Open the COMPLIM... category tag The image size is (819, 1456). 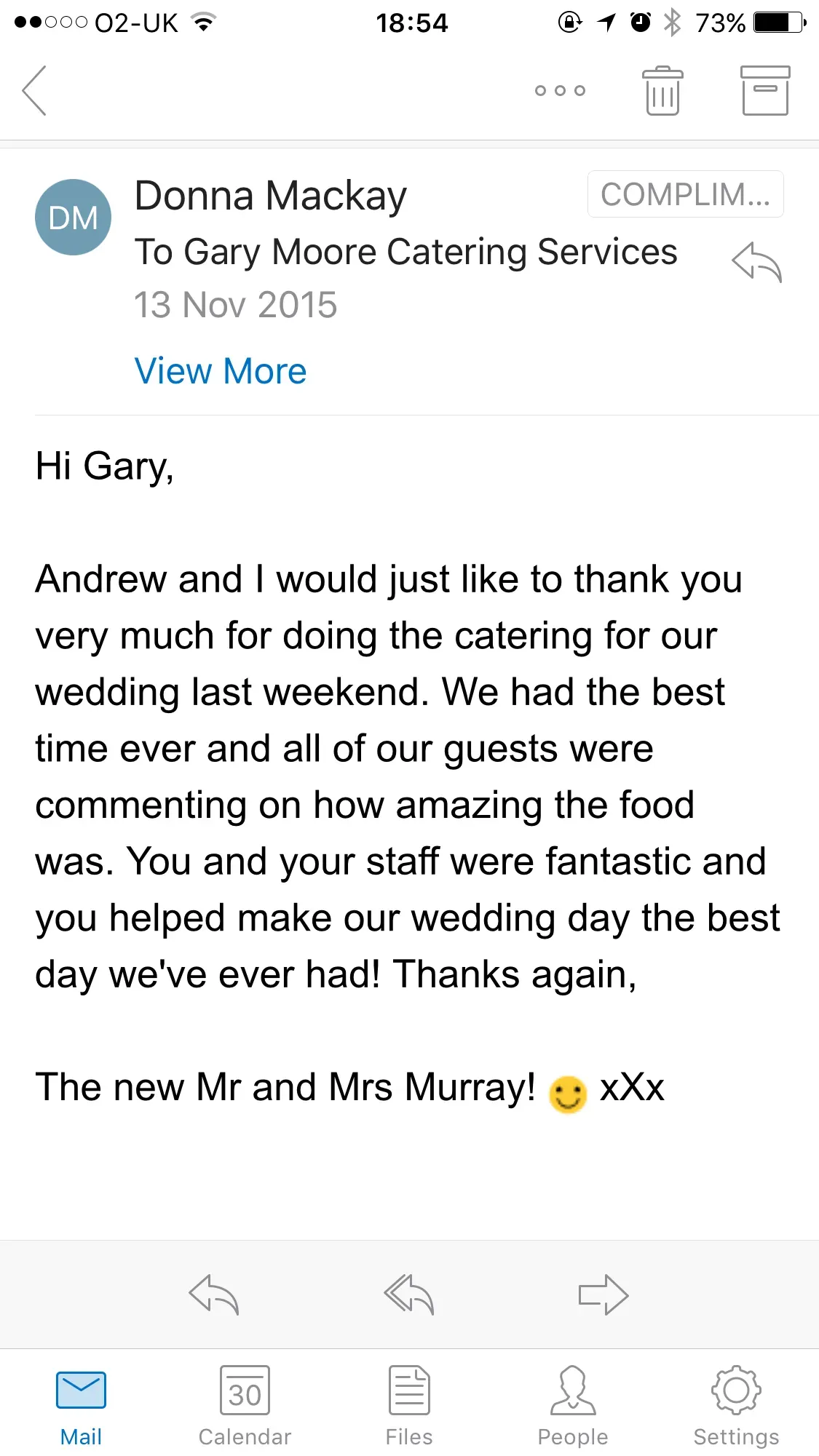685,194
